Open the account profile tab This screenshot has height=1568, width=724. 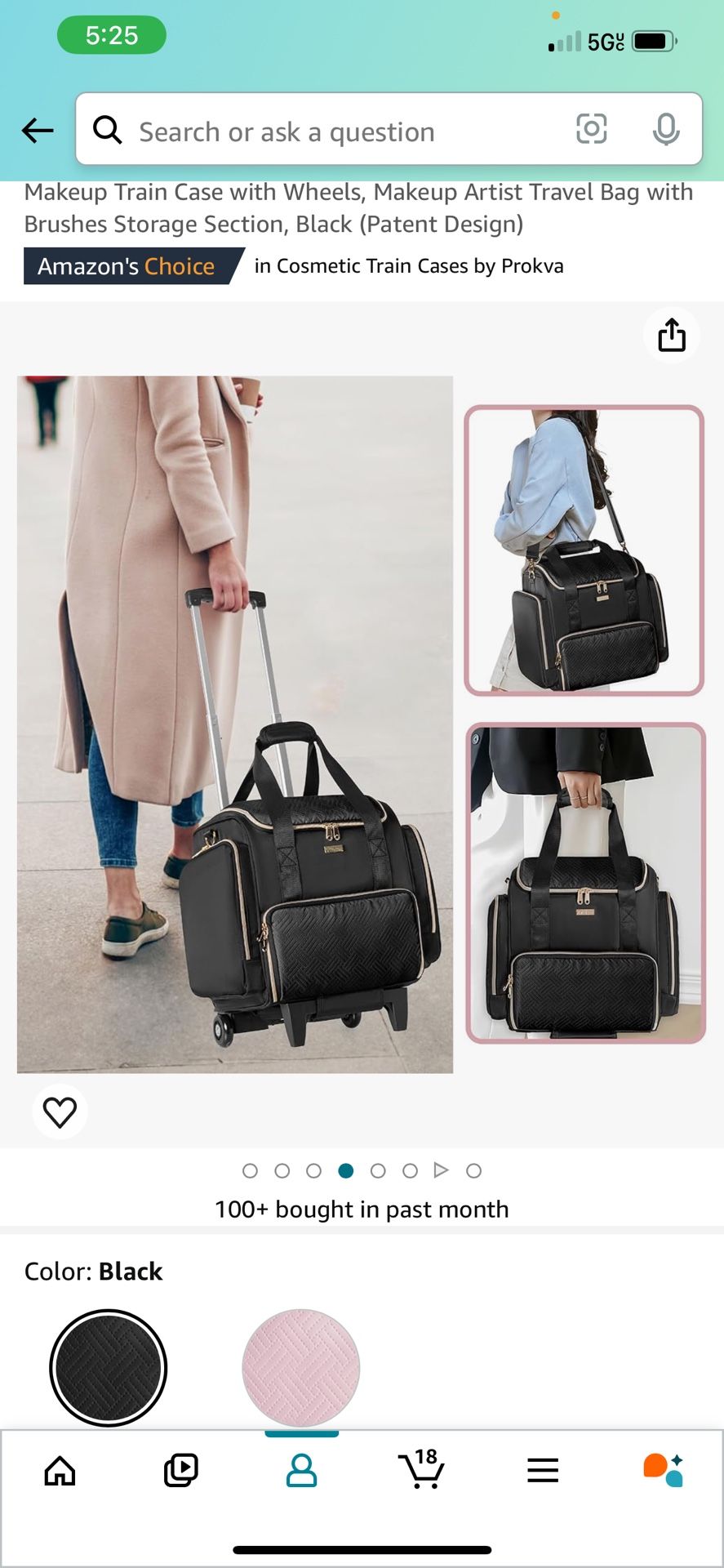pos(301,1471)
